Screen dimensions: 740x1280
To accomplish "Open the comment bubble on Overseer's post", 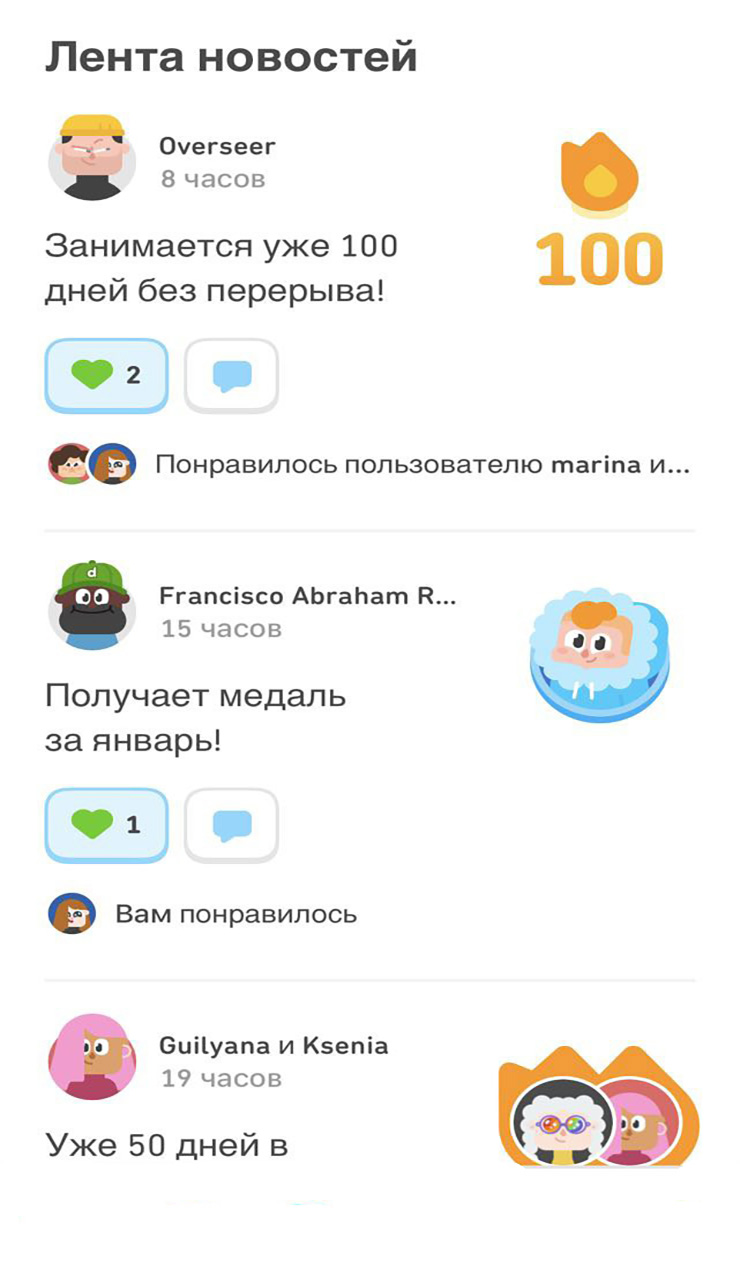I will click(x=232, y=373).
